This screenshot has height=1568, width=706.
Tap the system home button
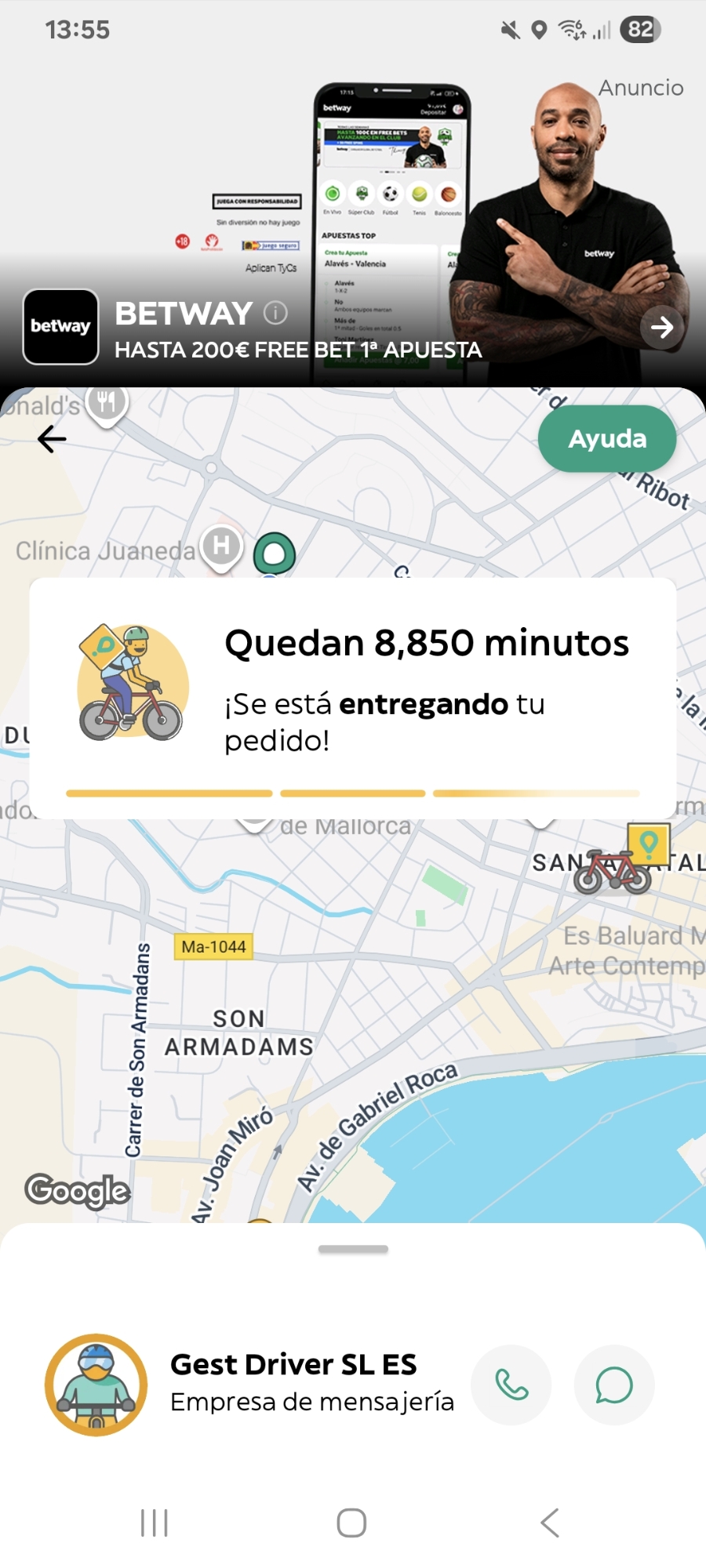click(x=351, y=1523)
